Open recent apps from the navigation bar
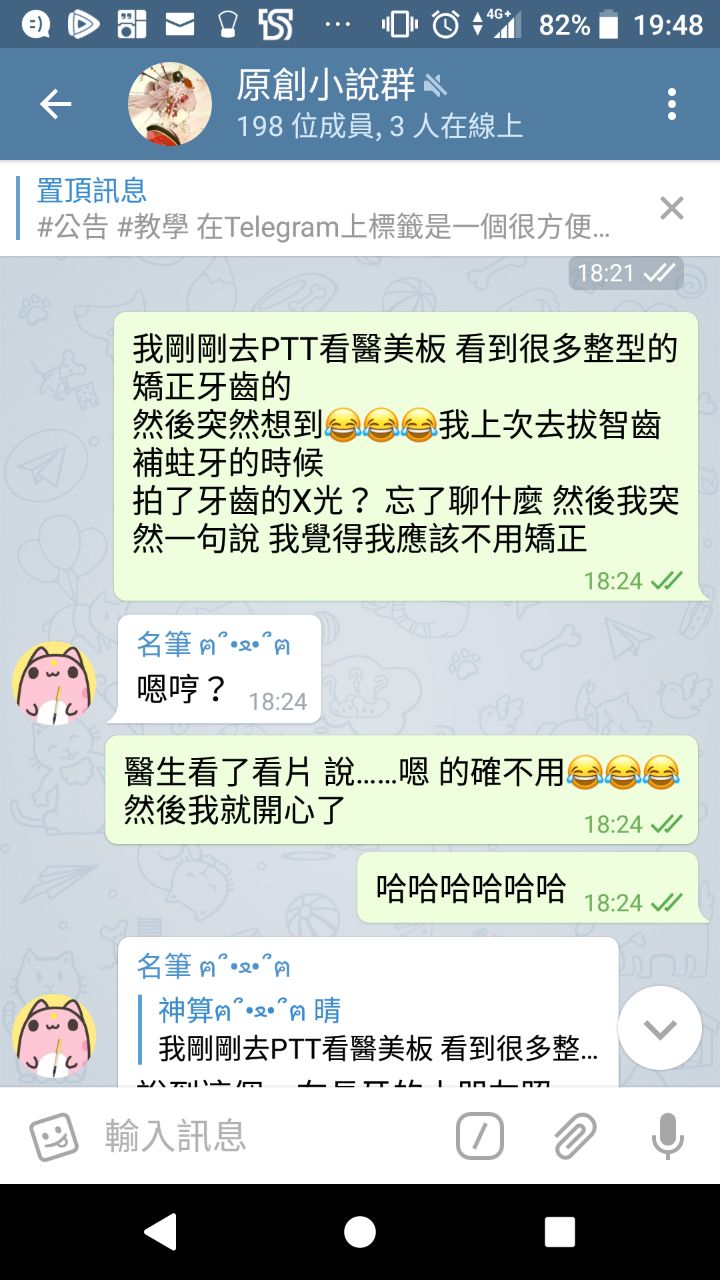Viewport: 720px width, 1280px height. click(x=559, y=1232)
